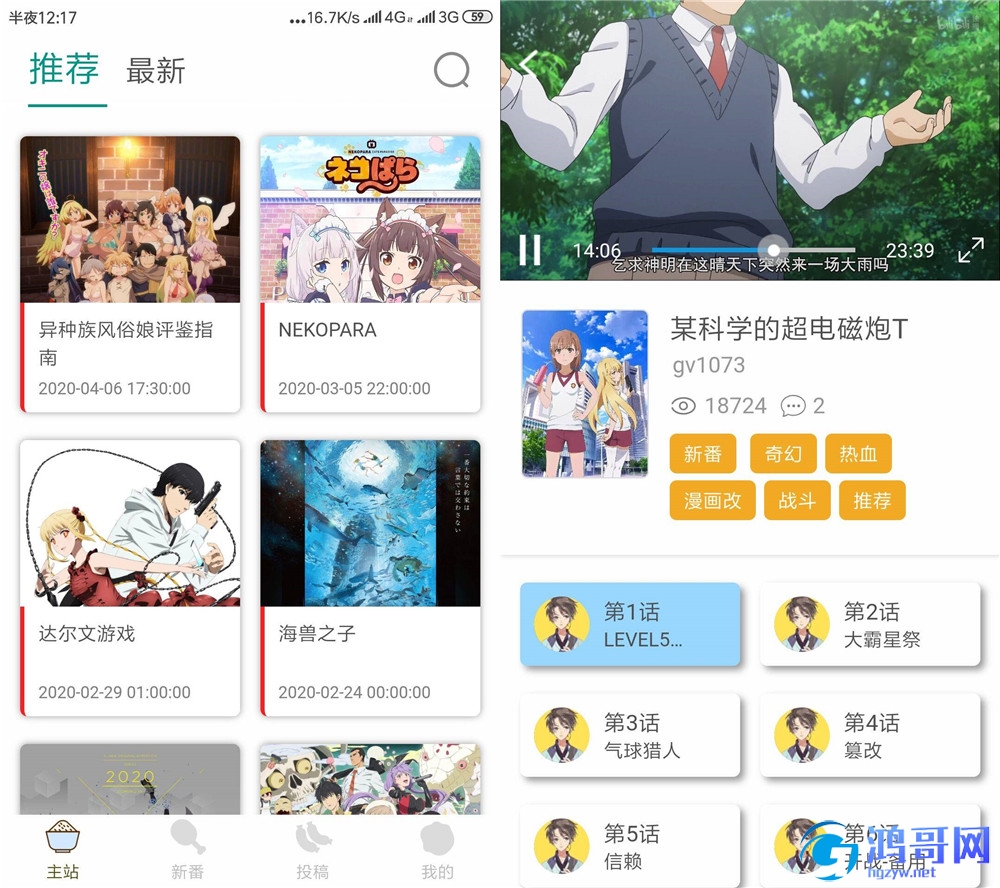Play episode 第3话 气球猎人
This screenshot has width=1000, height=888.
click(630, 735)
